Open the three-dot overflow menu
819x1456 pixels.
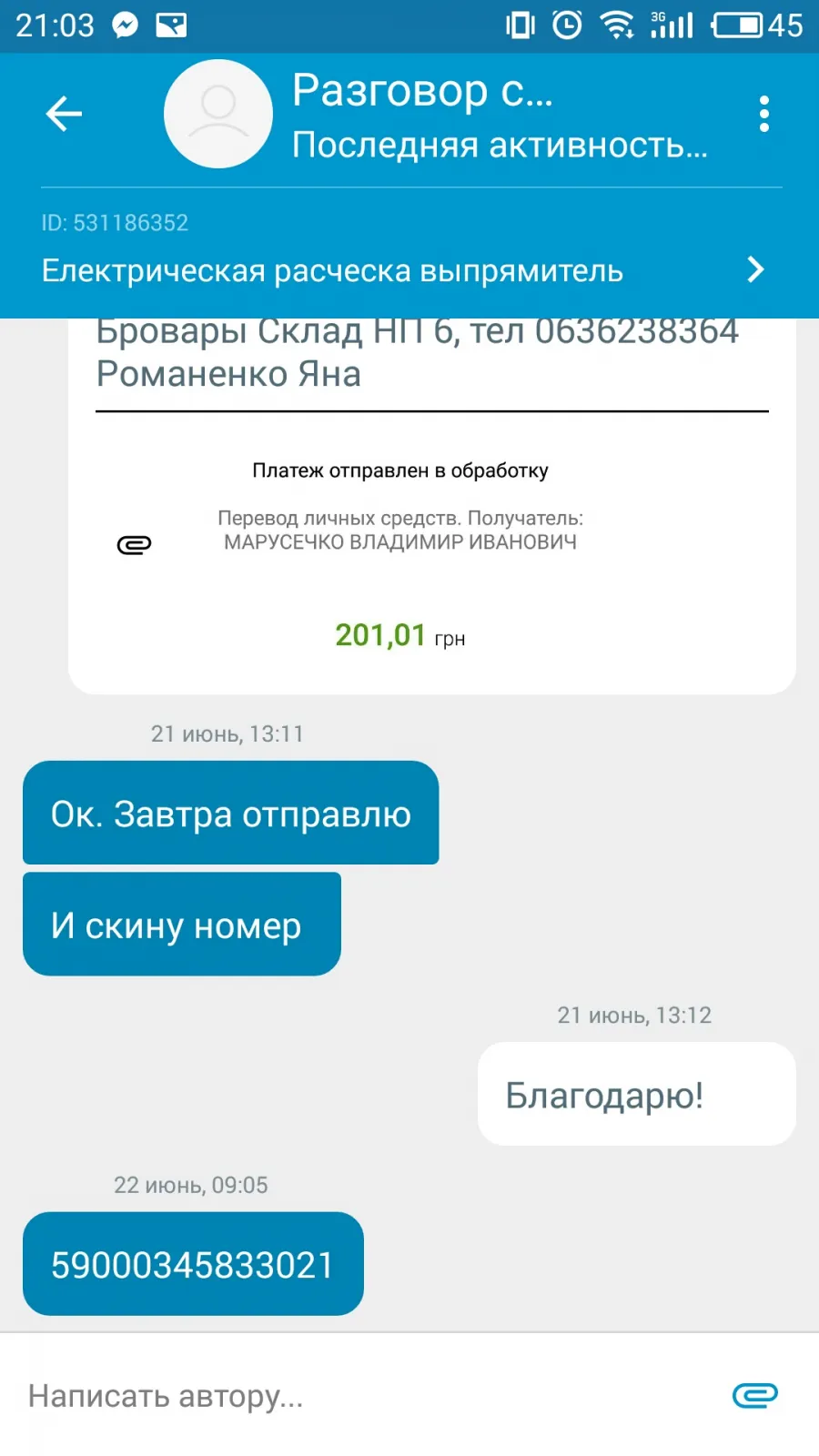point(763,114)
